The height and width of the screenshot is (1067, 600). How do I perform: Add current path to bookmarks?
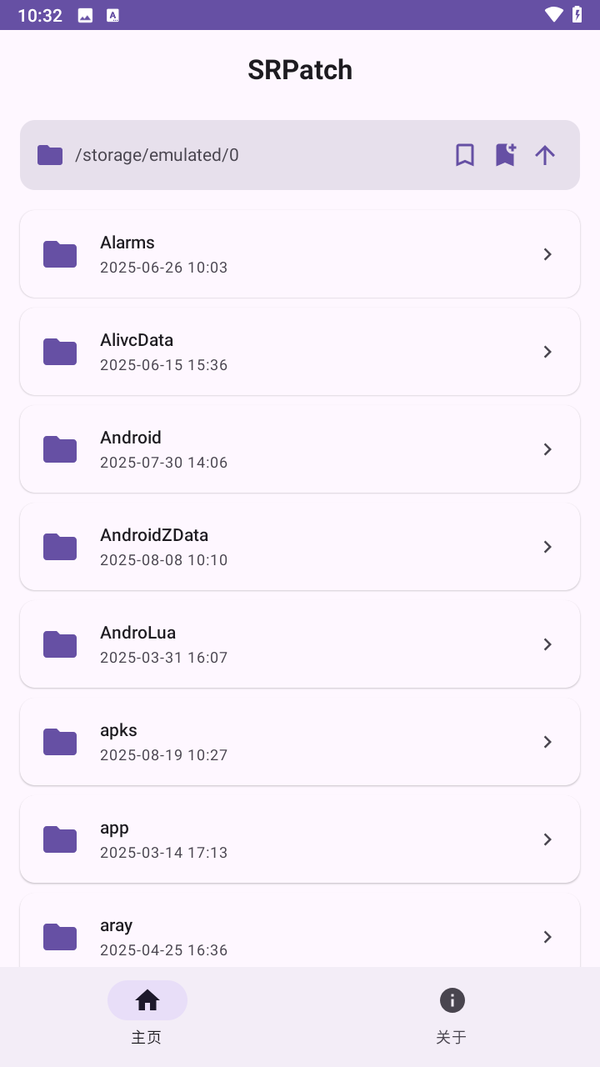pyautogui.click(x=505, y=155)
